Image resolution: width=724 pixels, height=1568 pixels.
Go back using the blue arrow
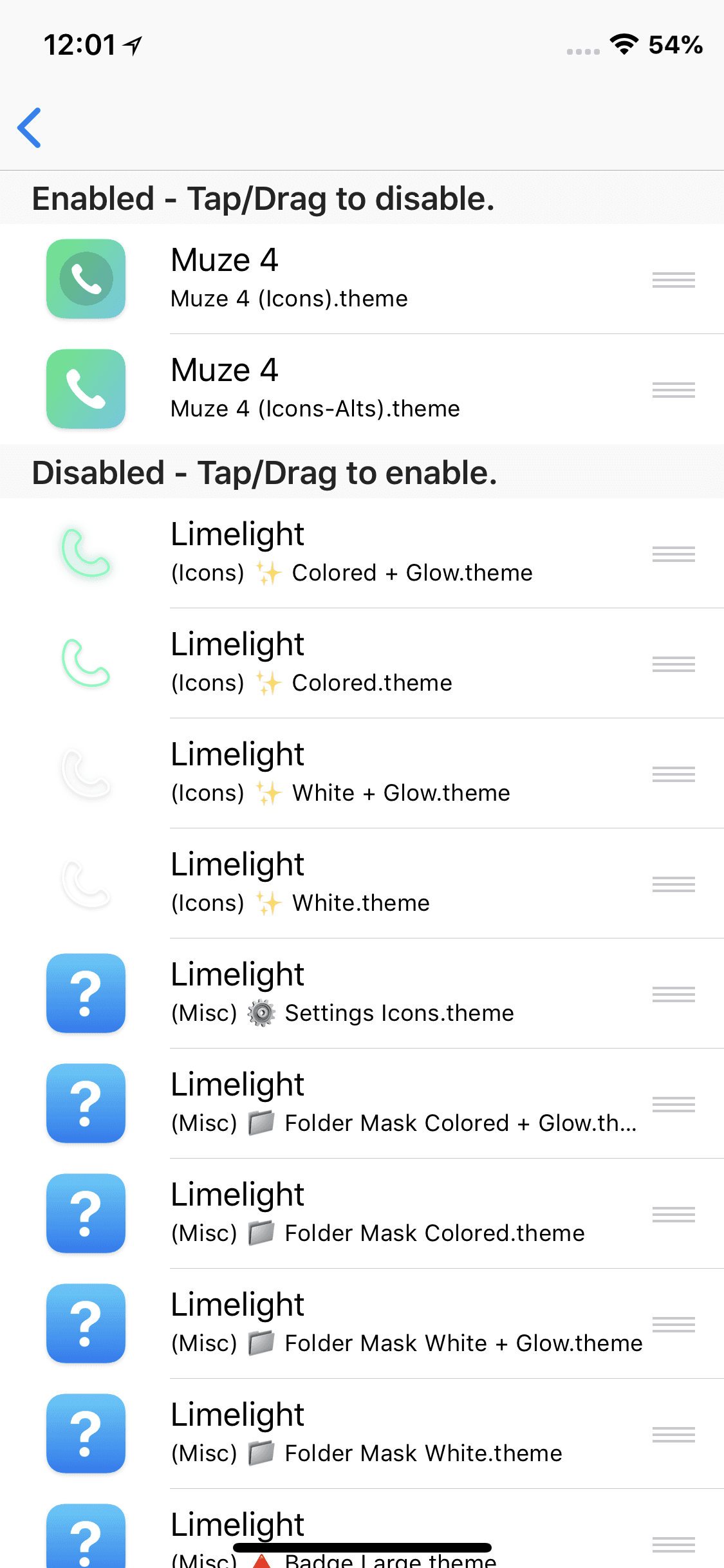pos(30,127)
